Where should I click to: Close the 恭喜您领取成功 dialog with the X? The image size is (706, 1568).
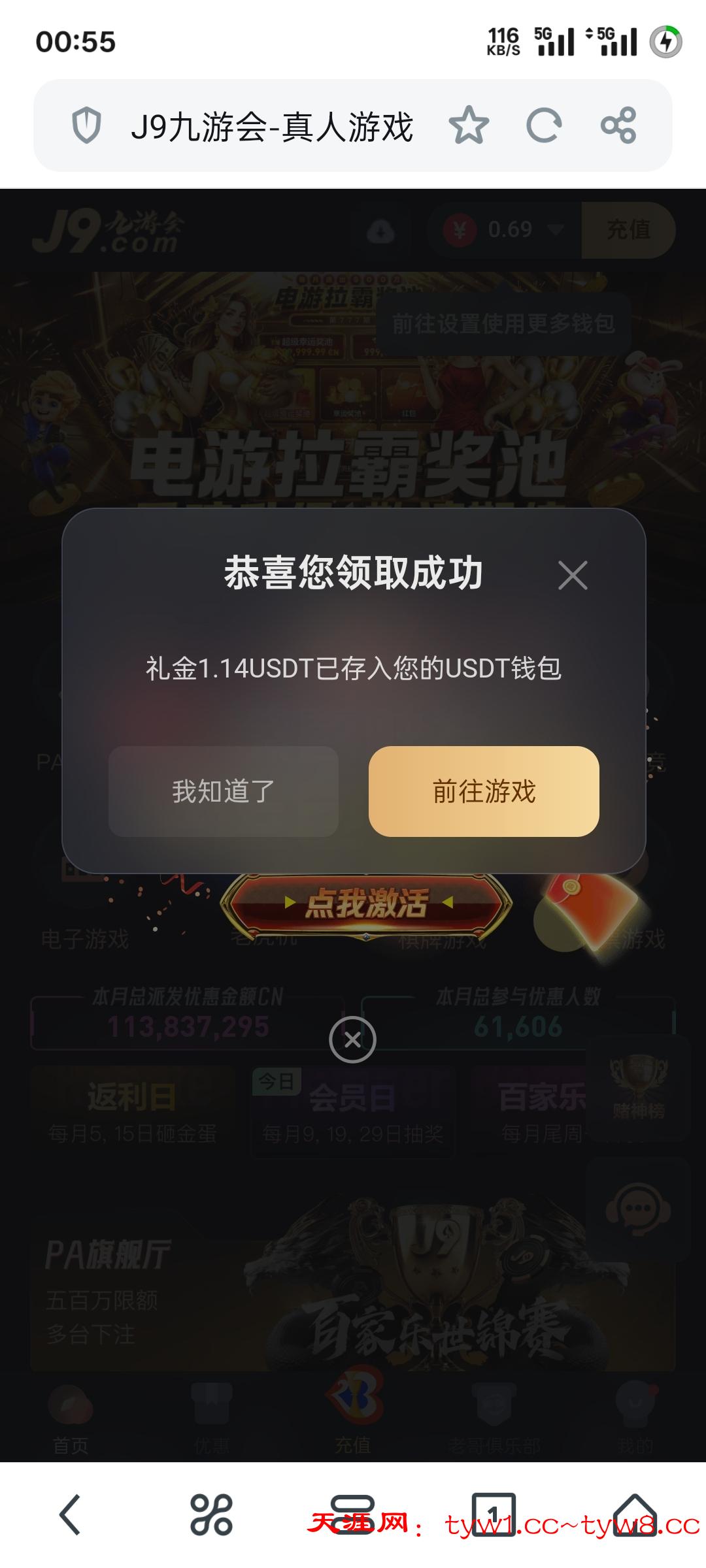(x=573, y=576)
